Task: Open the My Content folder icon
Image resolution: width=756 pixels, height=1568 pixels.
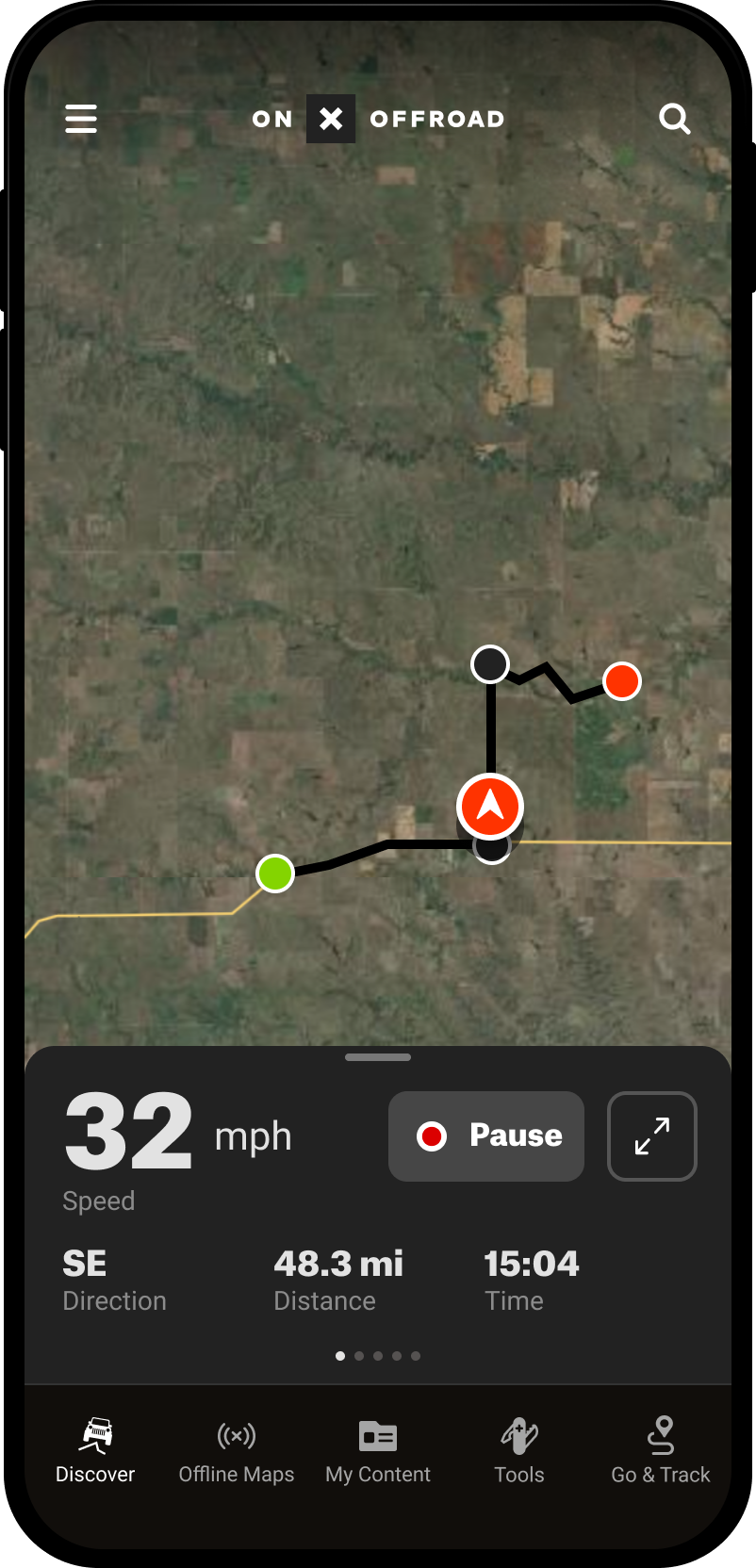Action: [377, 1435]
